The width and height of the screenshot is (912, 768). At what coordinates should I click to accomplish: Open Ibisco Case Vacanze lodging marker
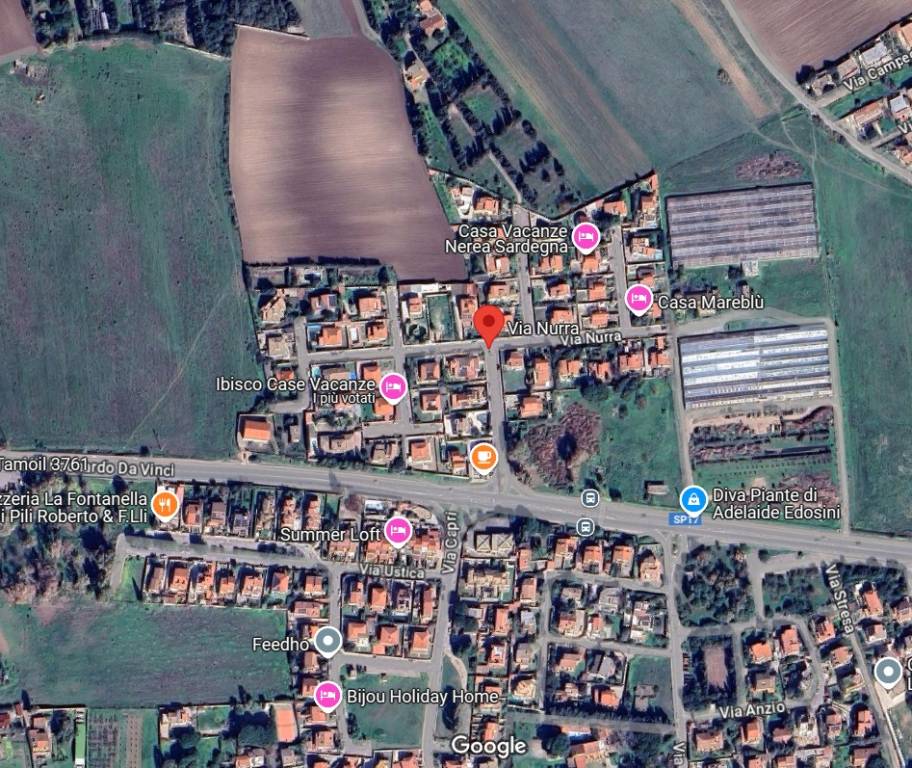tap(393, 386)
